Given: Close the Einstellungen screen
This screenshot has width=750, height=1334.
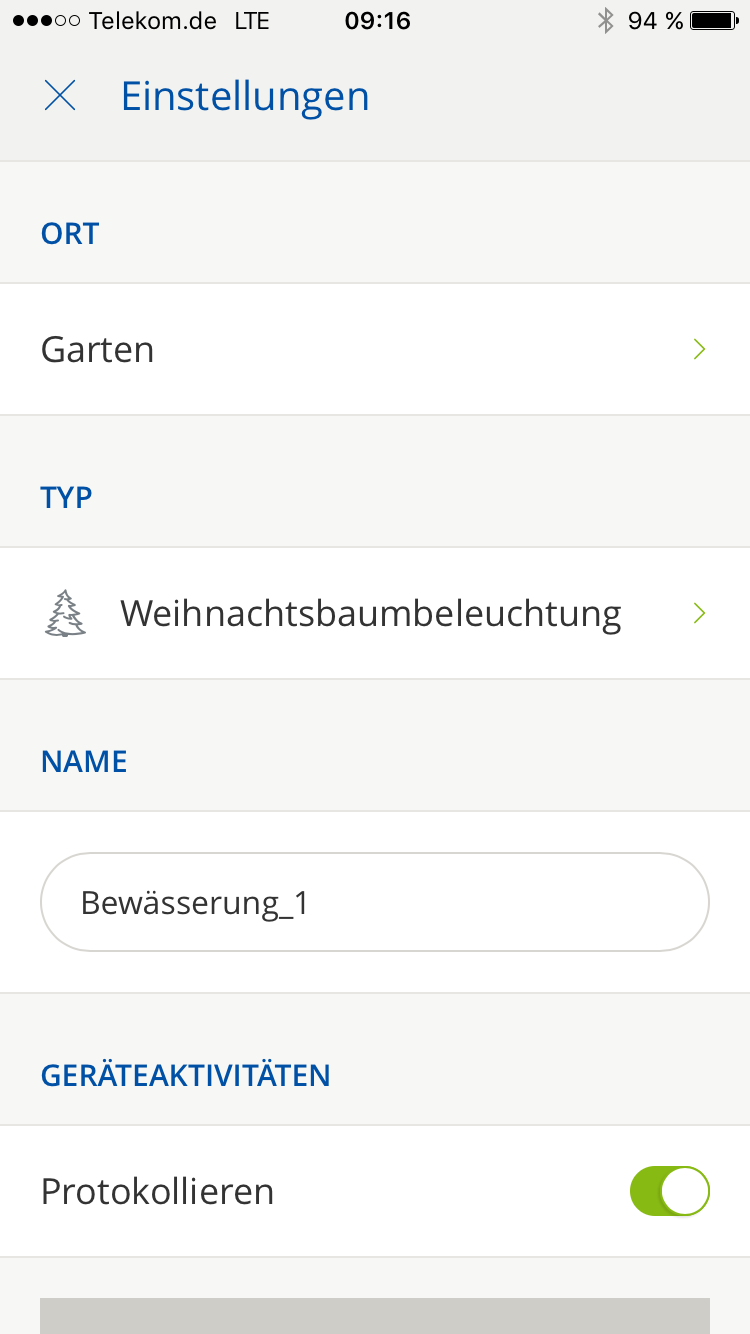Looking at the screenshot, I should pos(60,96).
